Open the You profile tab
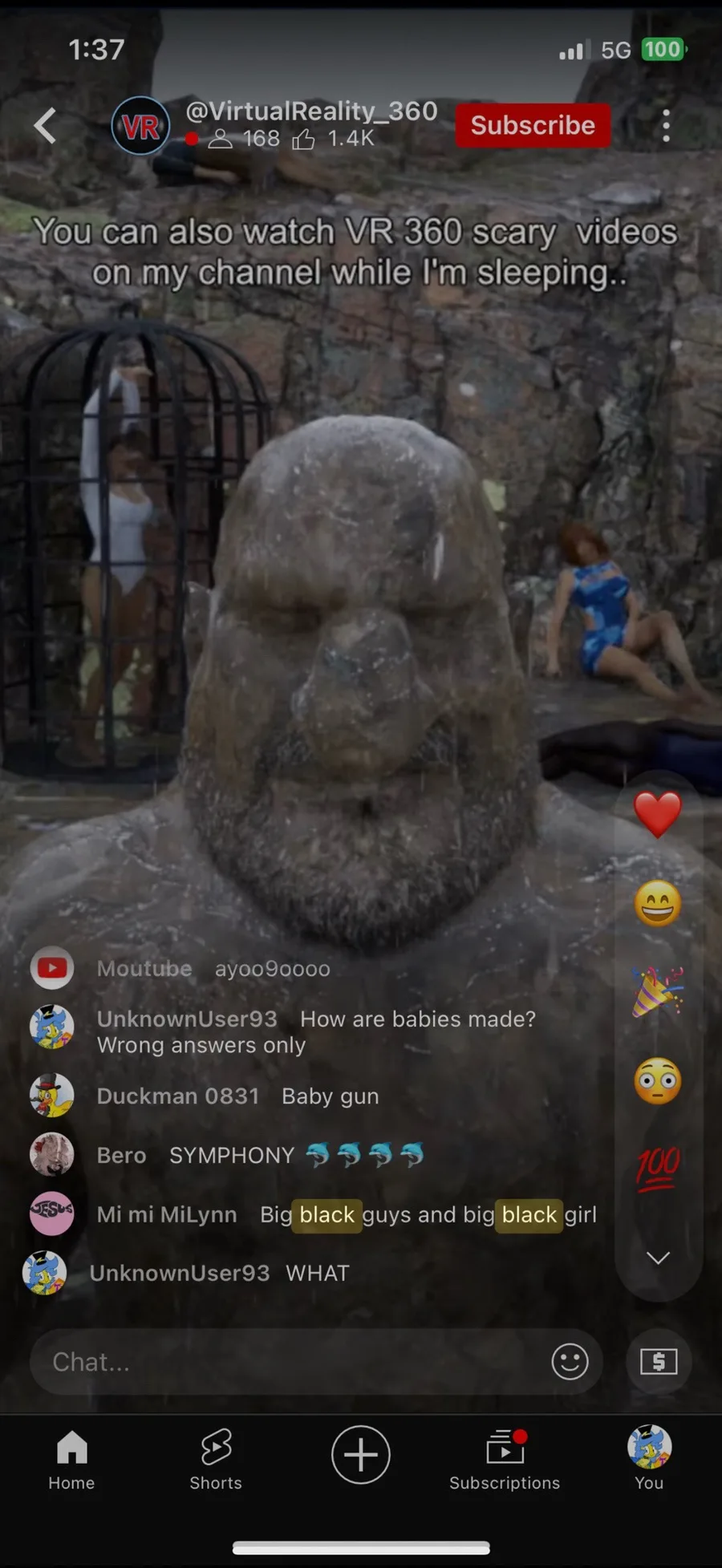 649,1460
